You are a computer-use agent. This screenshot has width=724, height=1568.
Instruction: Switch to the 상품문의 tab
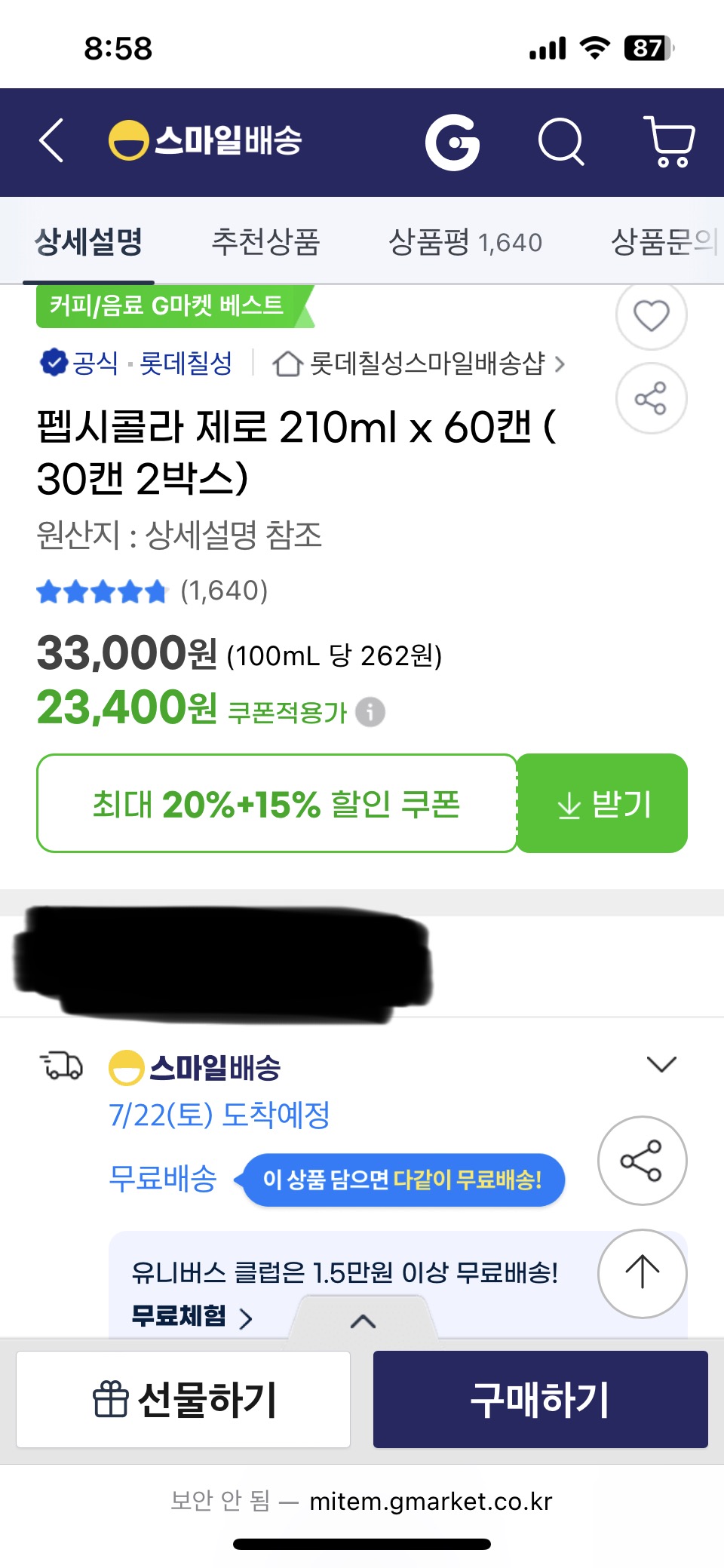click(x=662, y=242)
